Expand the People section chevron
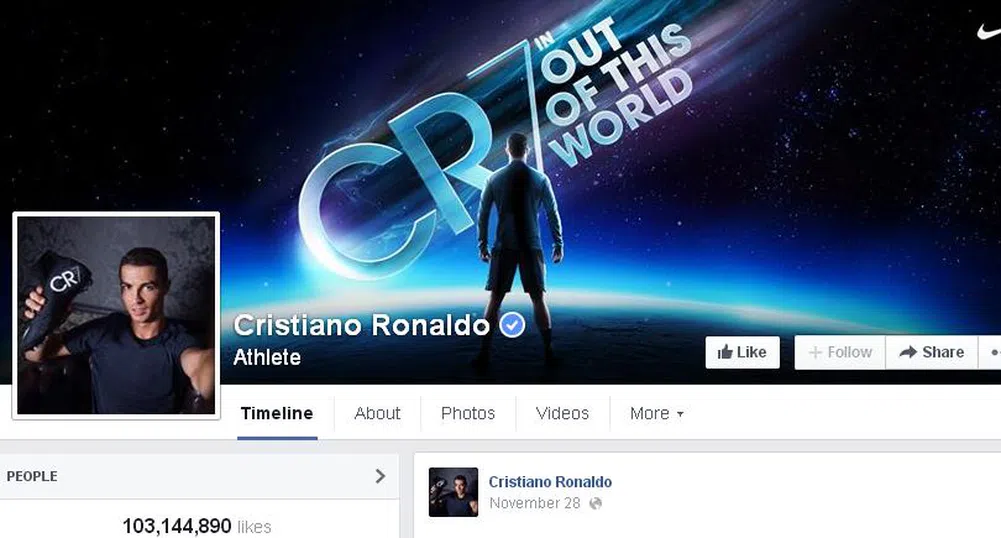 click(380, 476)
